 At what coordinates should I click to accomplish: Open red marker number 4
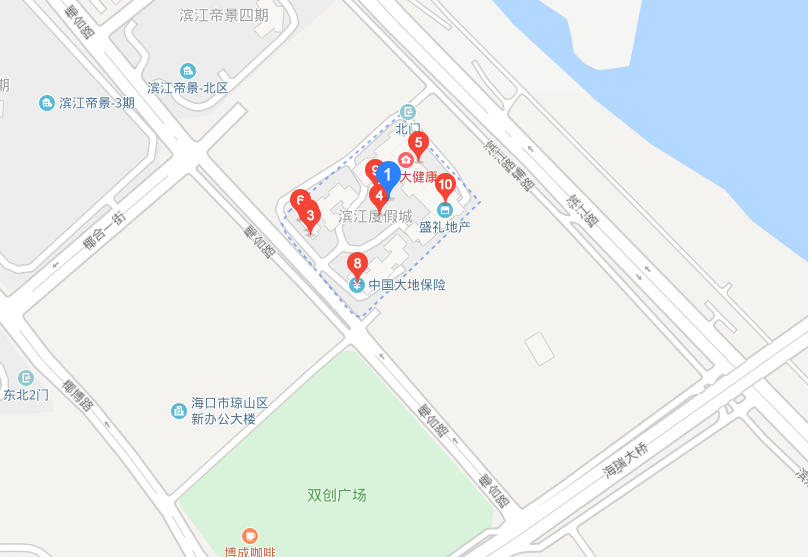(x=378, y=197)
